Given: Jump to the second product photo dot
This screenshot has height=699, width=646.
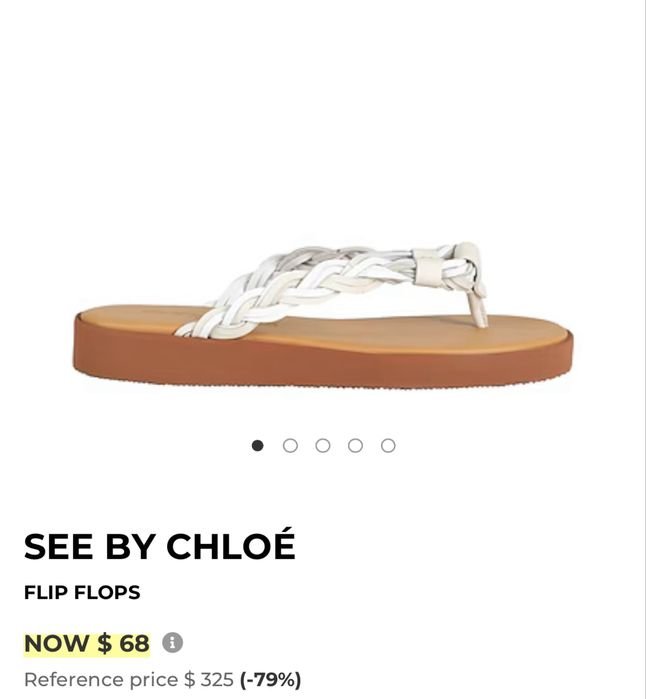Looking at the screenshot, I should coord(290,445).
